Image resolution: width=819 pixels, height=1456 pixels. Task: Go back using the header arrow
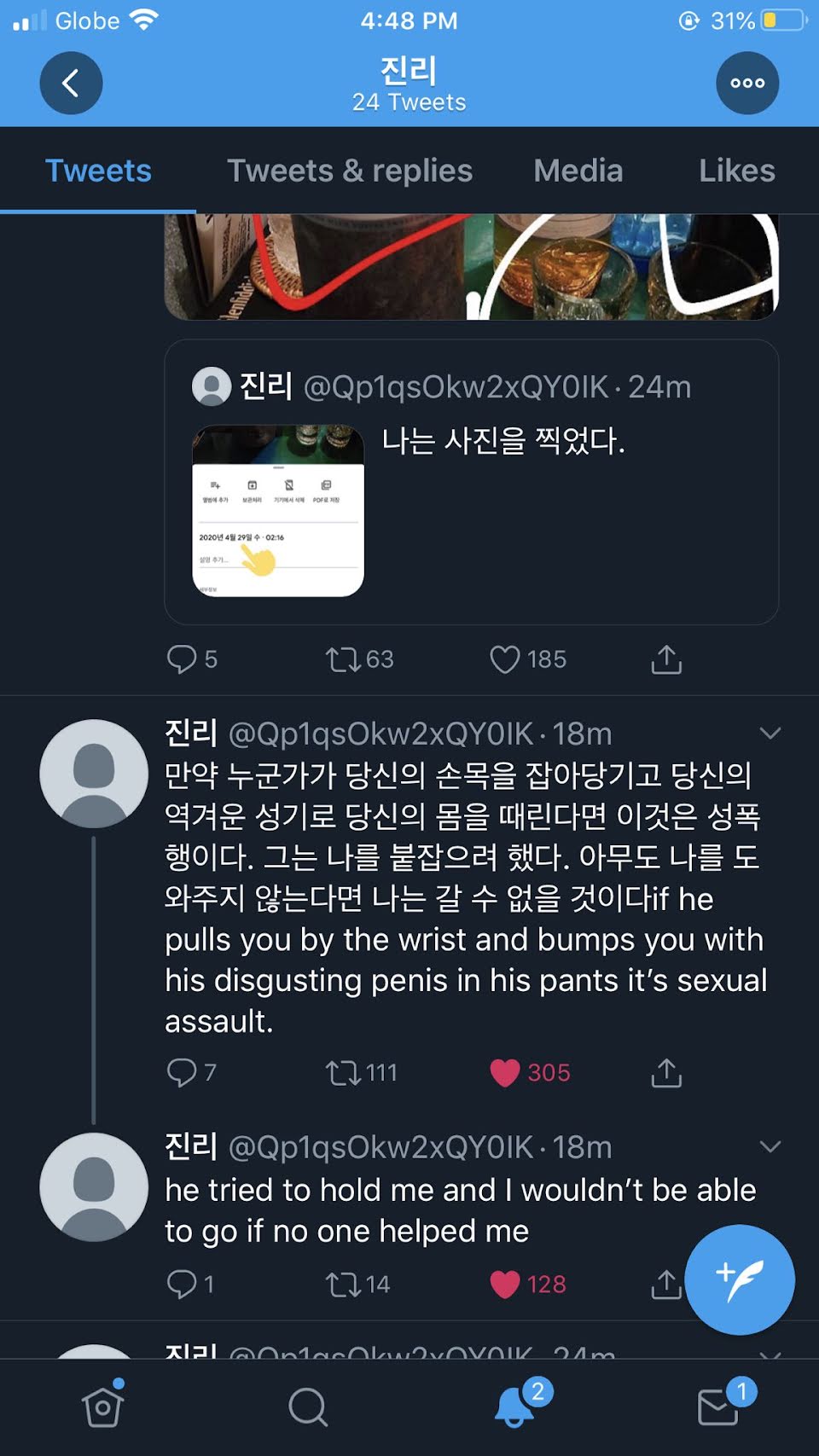pos(71,84)
